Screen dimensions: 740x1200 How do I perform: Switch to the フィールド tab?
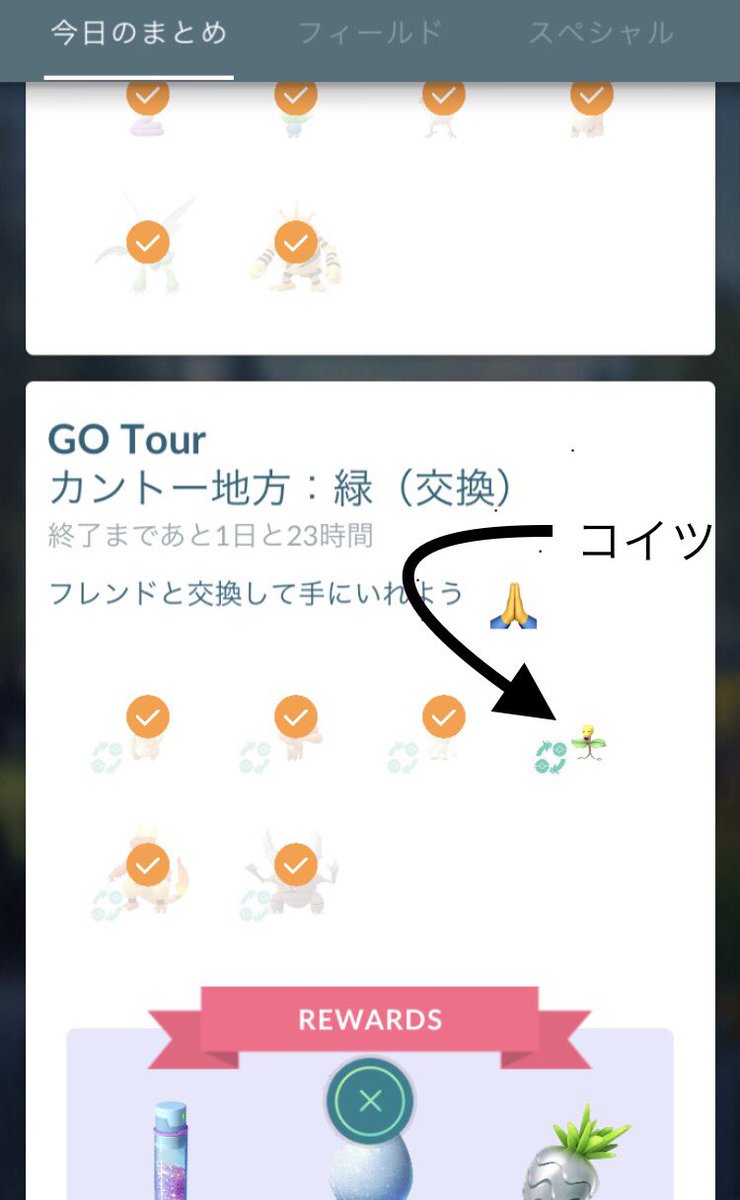[x=370, y=32]
